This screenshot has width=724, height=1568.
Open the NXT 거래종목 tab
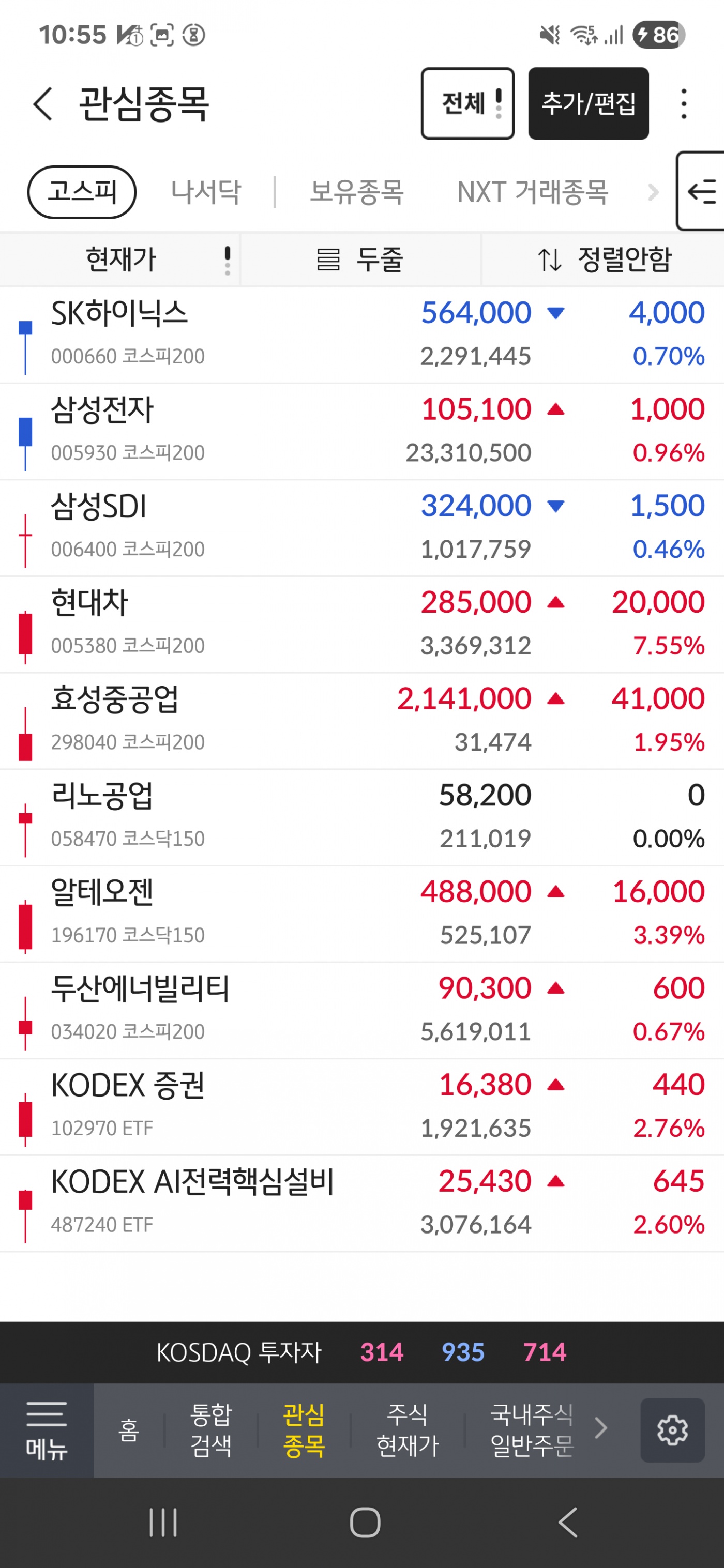532,192
